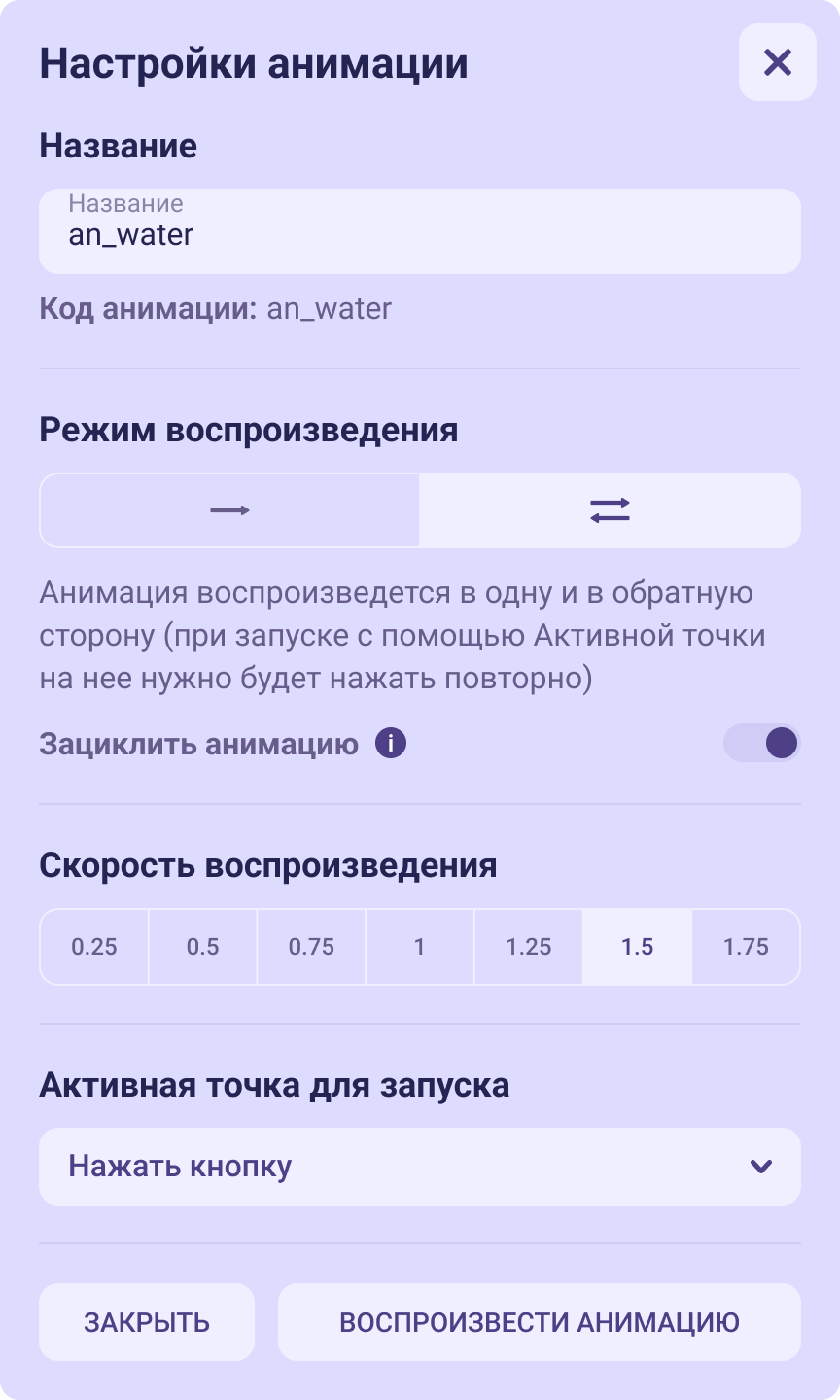Set playback speed to 0.25
The image size is (840, 1400).
pos(94,947)
